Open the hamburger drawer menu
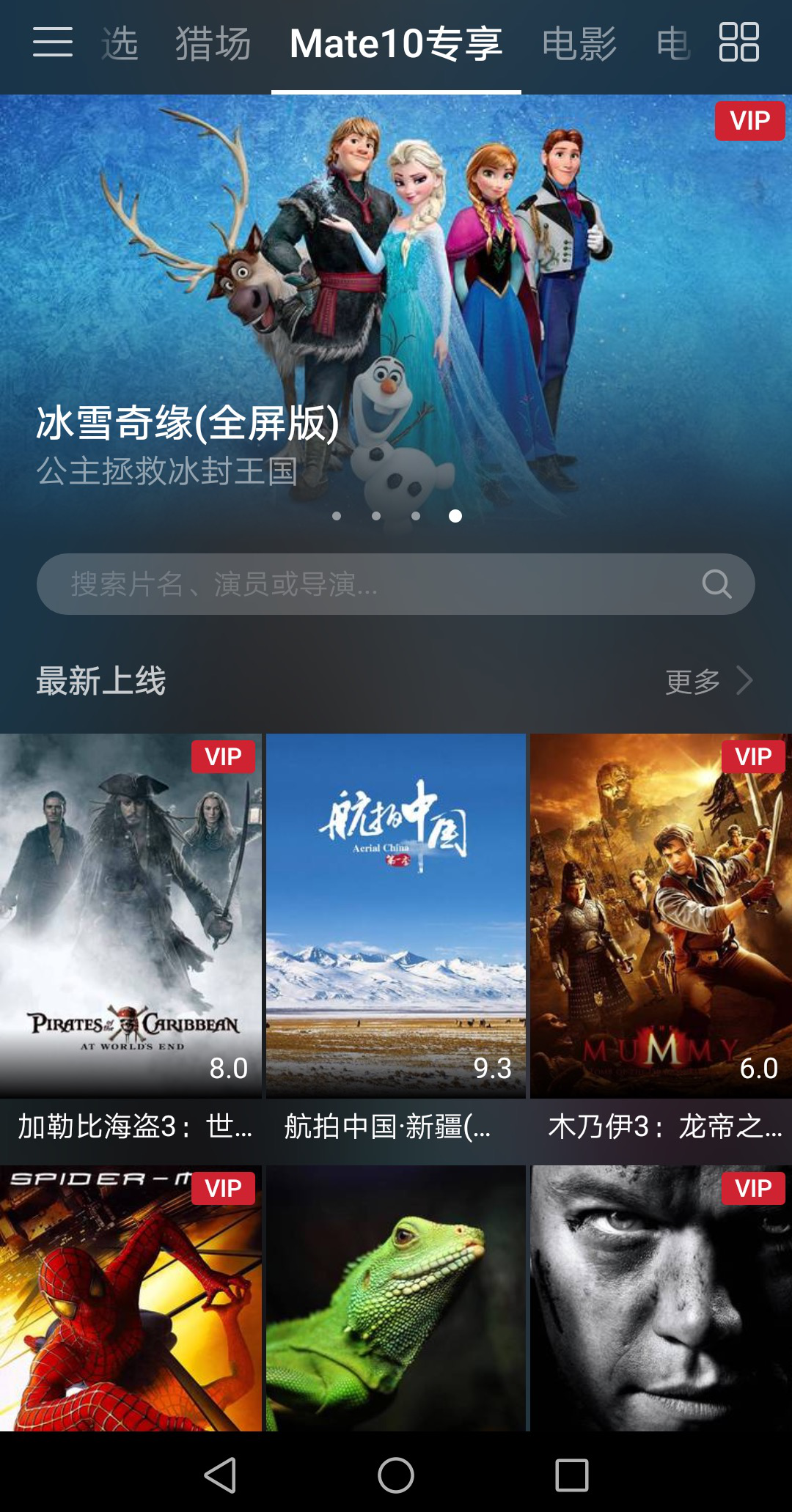Image resolution: width=792 pixels, height=1512 pixels. tap(53, 43)
